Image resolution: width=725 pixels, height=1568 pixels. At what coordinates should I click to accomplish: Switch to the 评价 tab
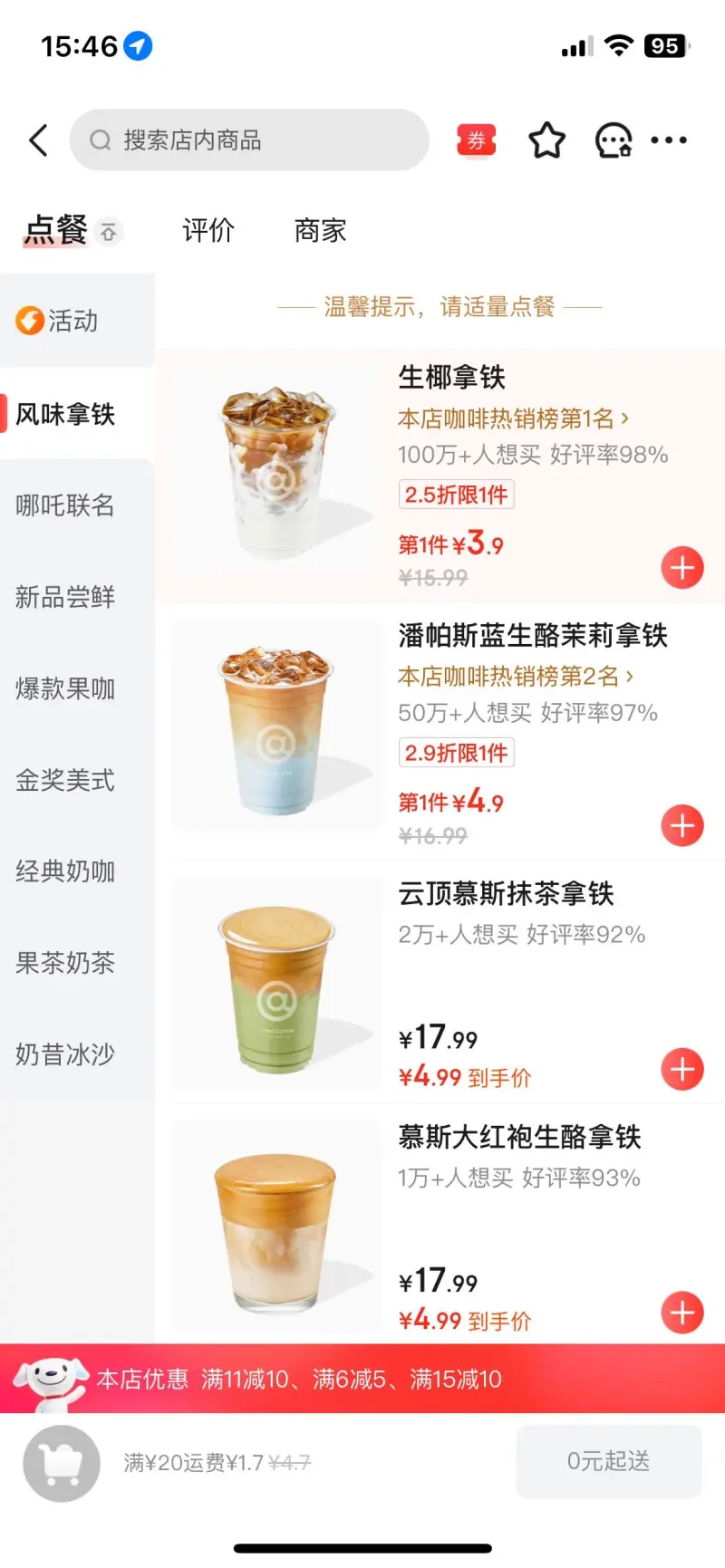pyautogui.click(x=208, y=230)
